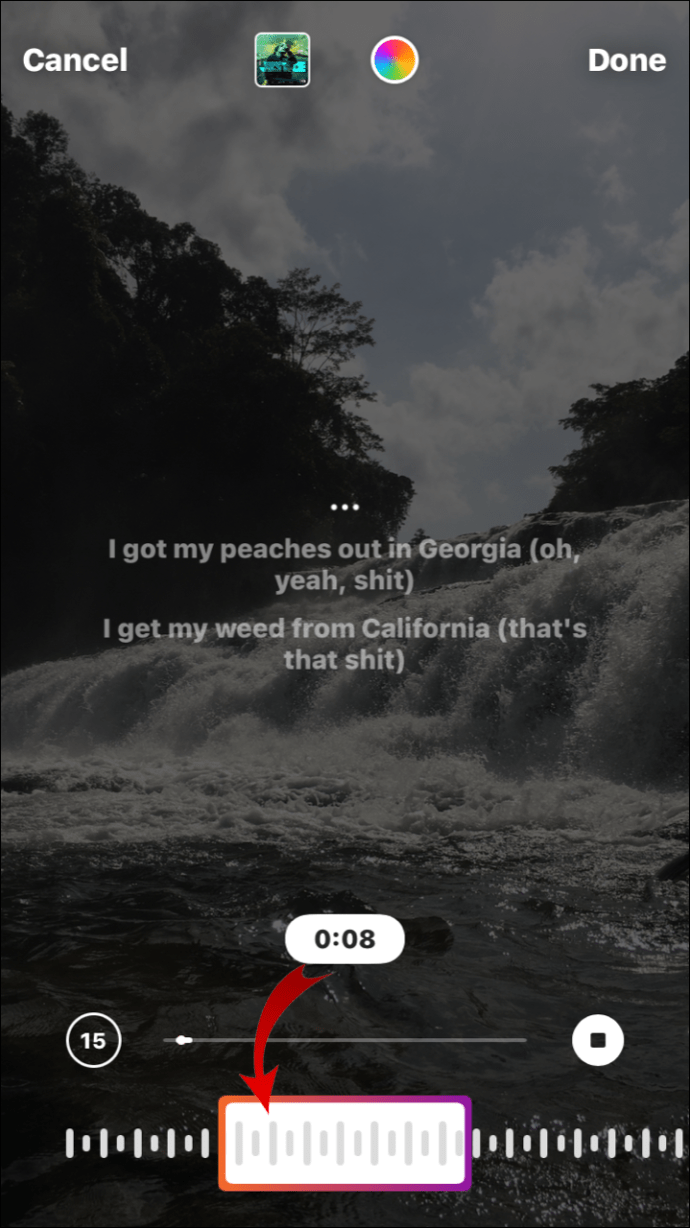
Task: Change the 15 second clip duration
Action: click(93, 1041)
